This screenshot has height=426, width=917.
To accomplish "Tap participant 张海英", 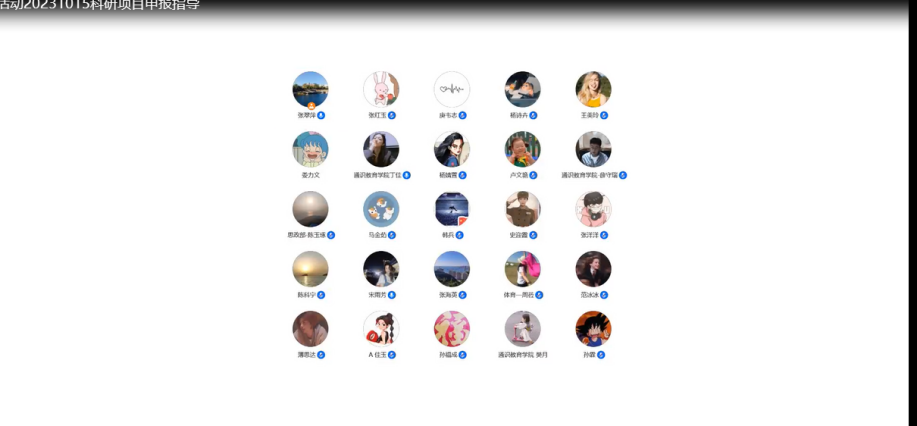I will click(452, 269).
